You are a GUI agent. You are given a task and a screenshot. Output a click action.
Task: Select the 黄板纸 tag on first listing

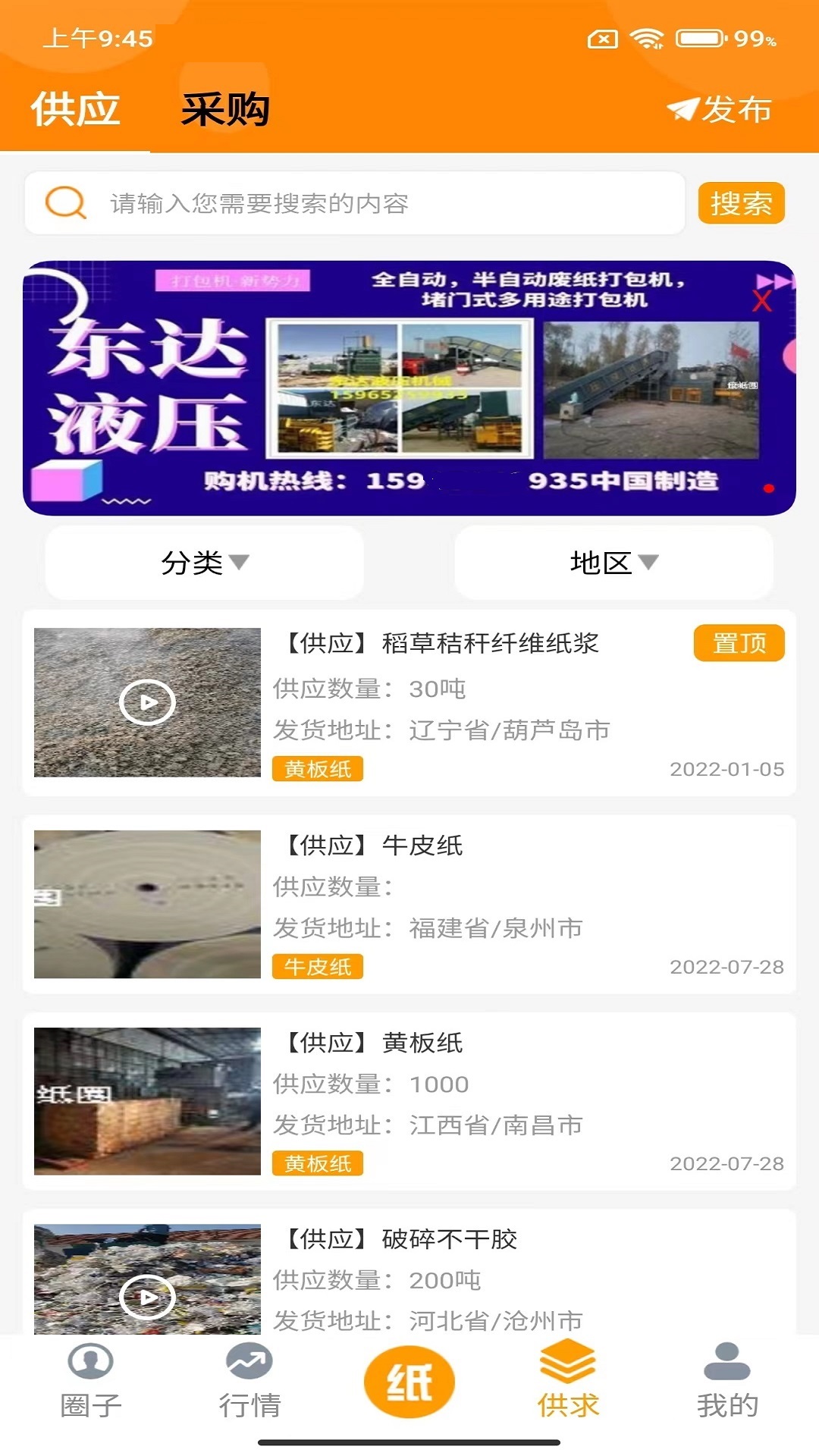[x=318, y=770]
